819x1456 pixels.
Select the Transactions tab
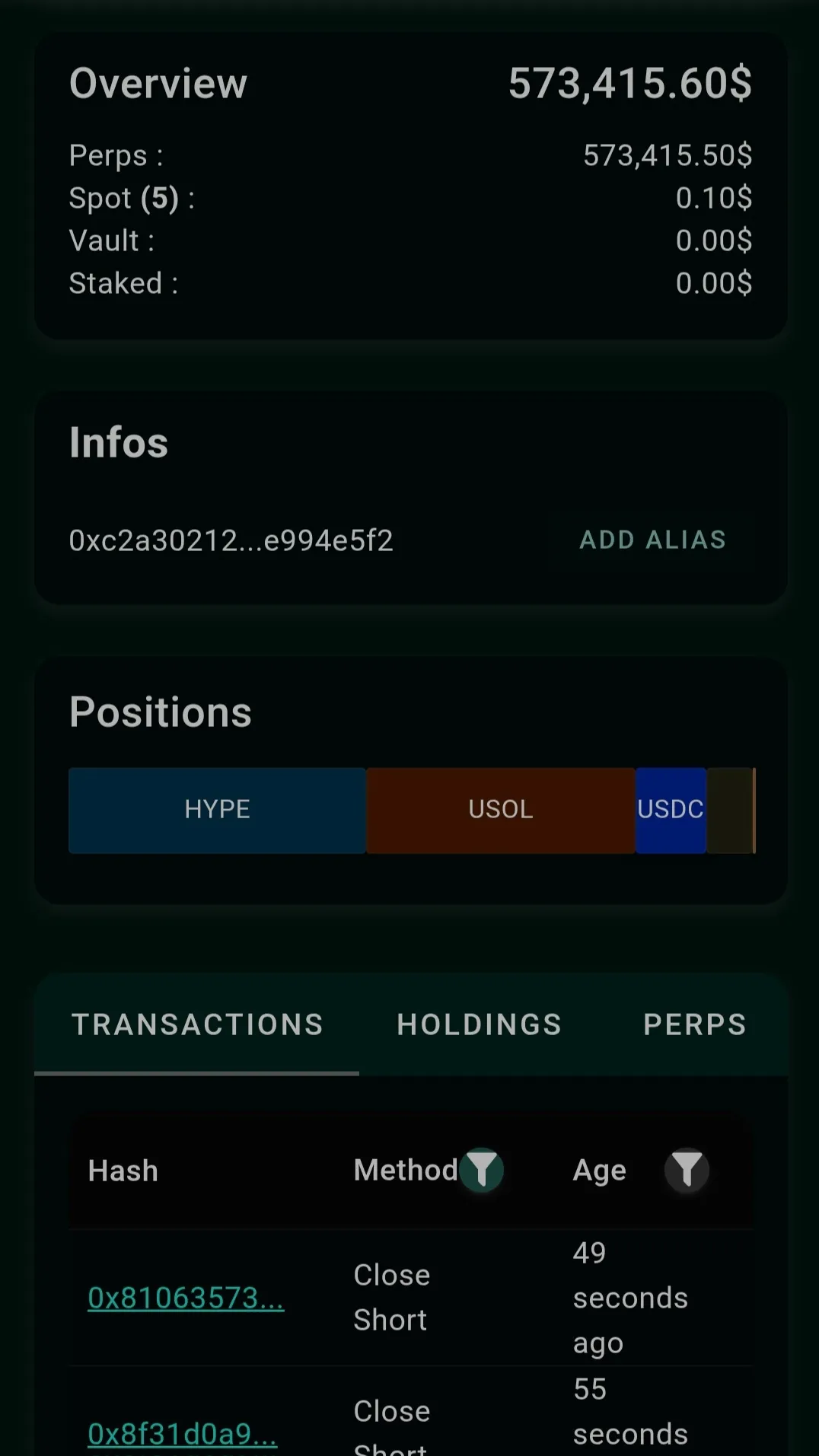click(x=197, y=1024)
